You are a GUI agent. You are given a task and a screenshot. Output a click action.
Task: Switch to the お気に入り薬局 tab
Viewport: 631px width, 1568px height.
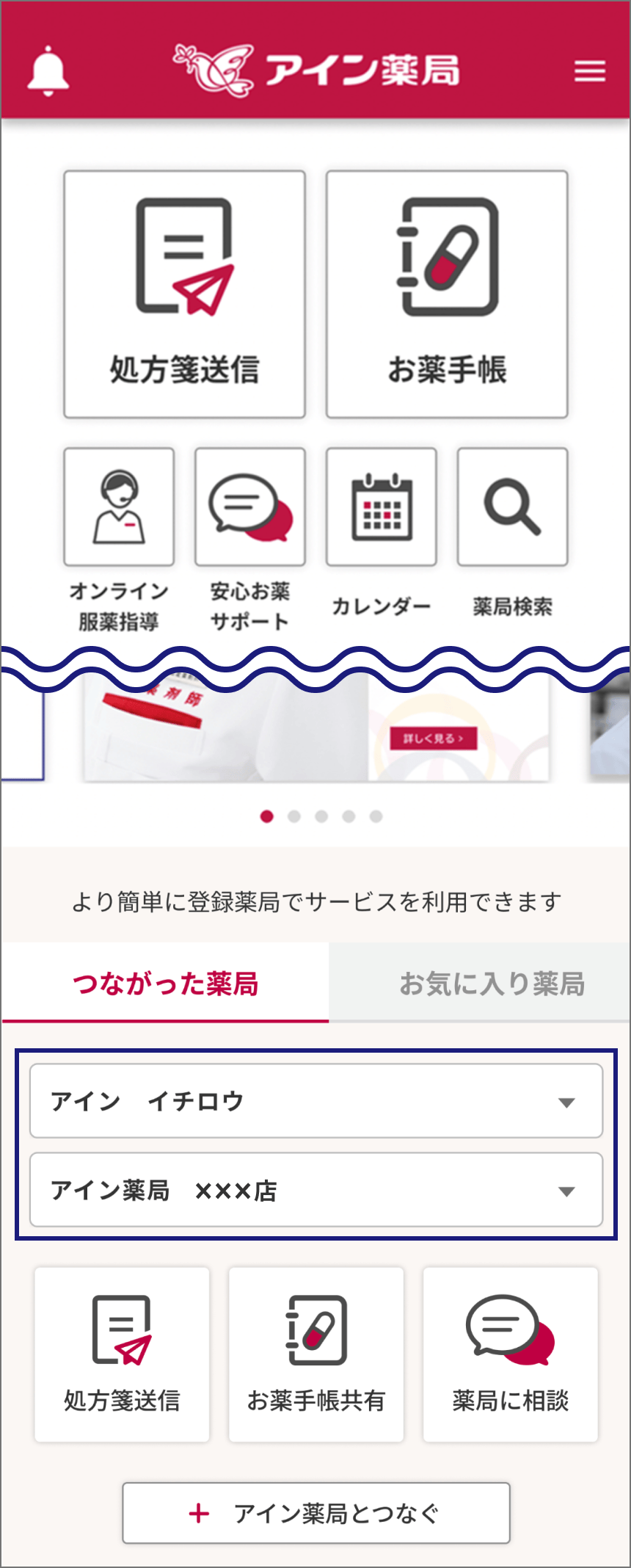[x=492, y=984]
